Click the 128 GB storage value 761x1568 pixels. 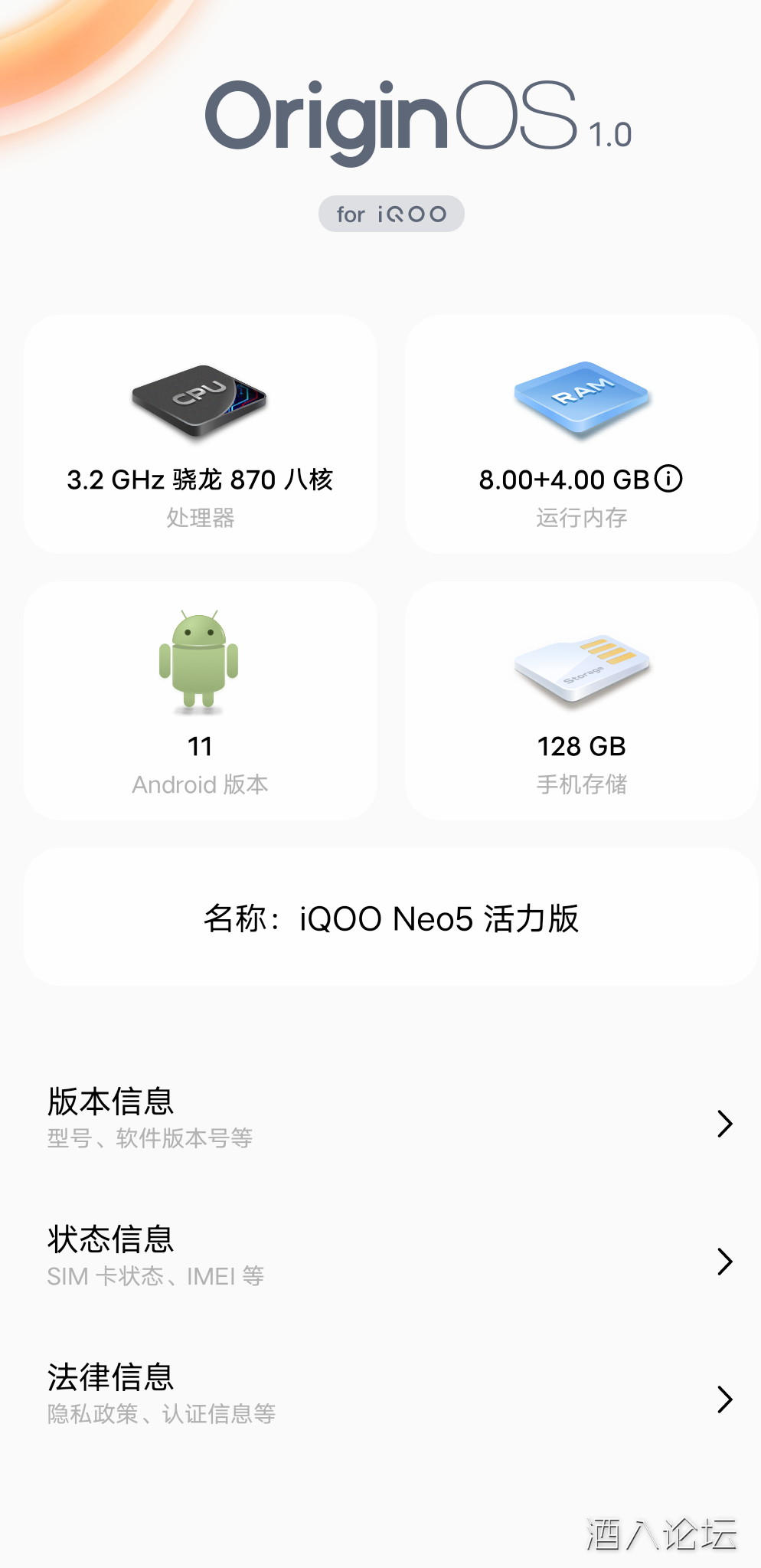pos(580,745)
